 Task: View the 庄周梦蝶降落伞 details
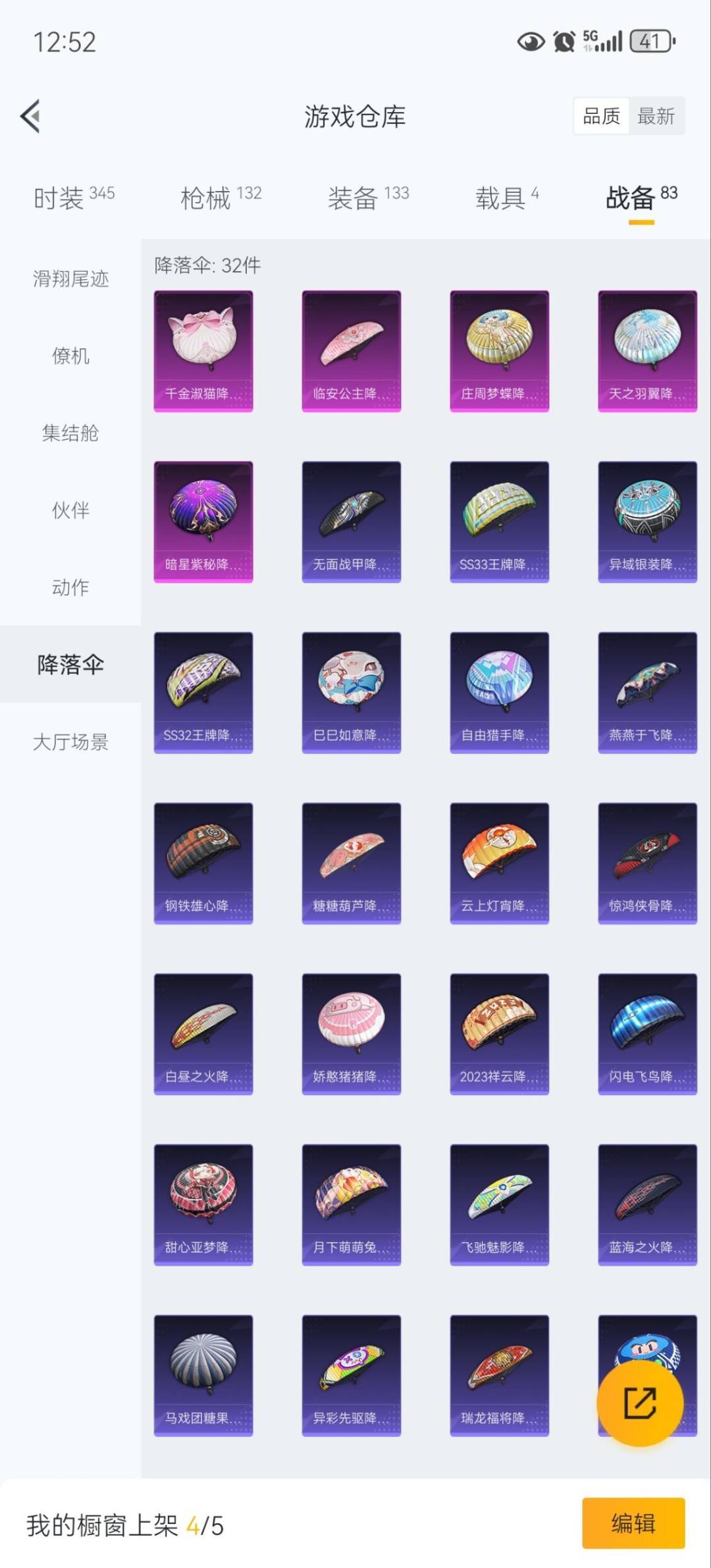click(x=499, y=350)
